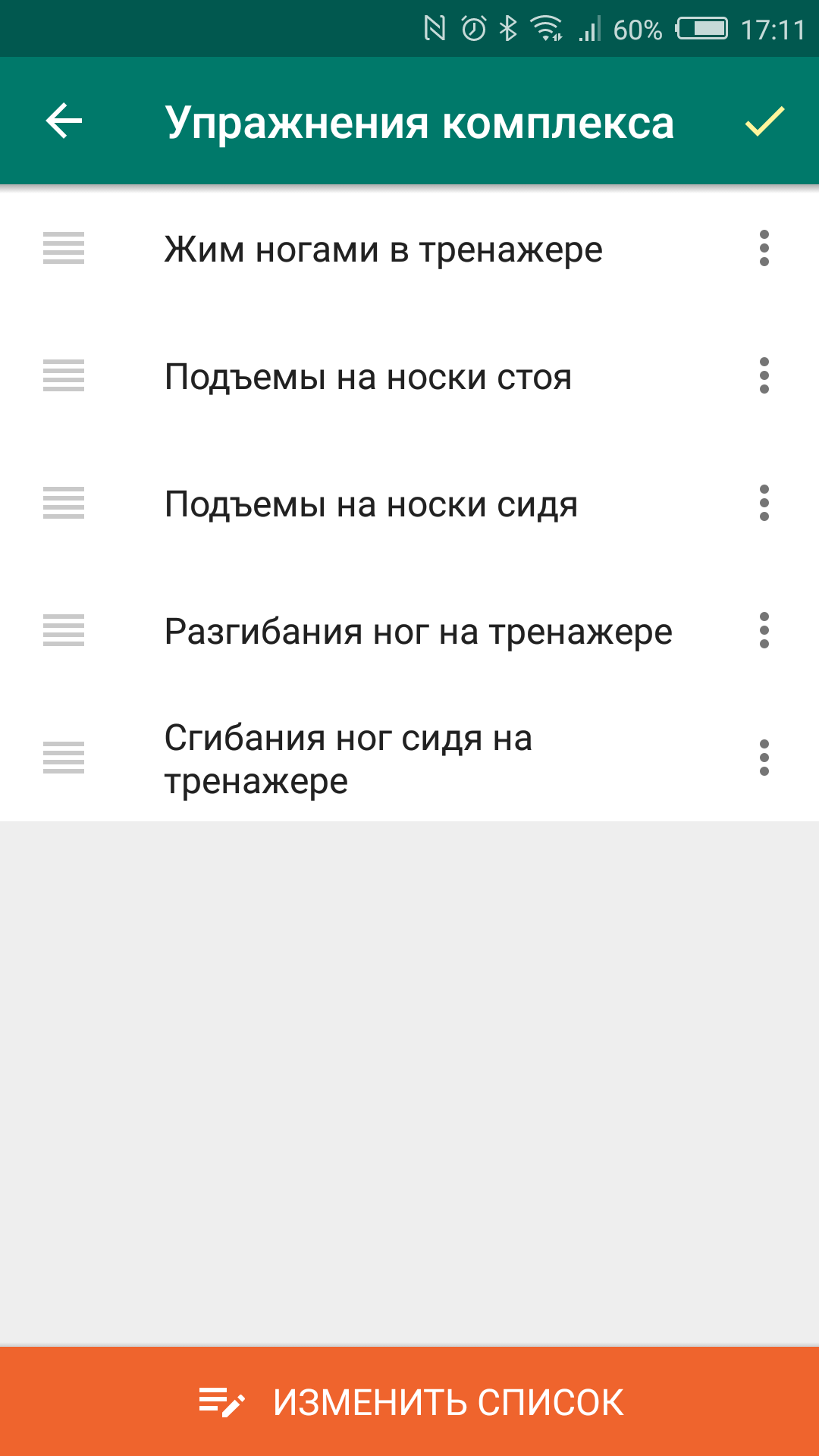Open the exercise Подъемы на носки стоя
The width and height of the screenshot is (819, 1456).
[x=368, y=377]
